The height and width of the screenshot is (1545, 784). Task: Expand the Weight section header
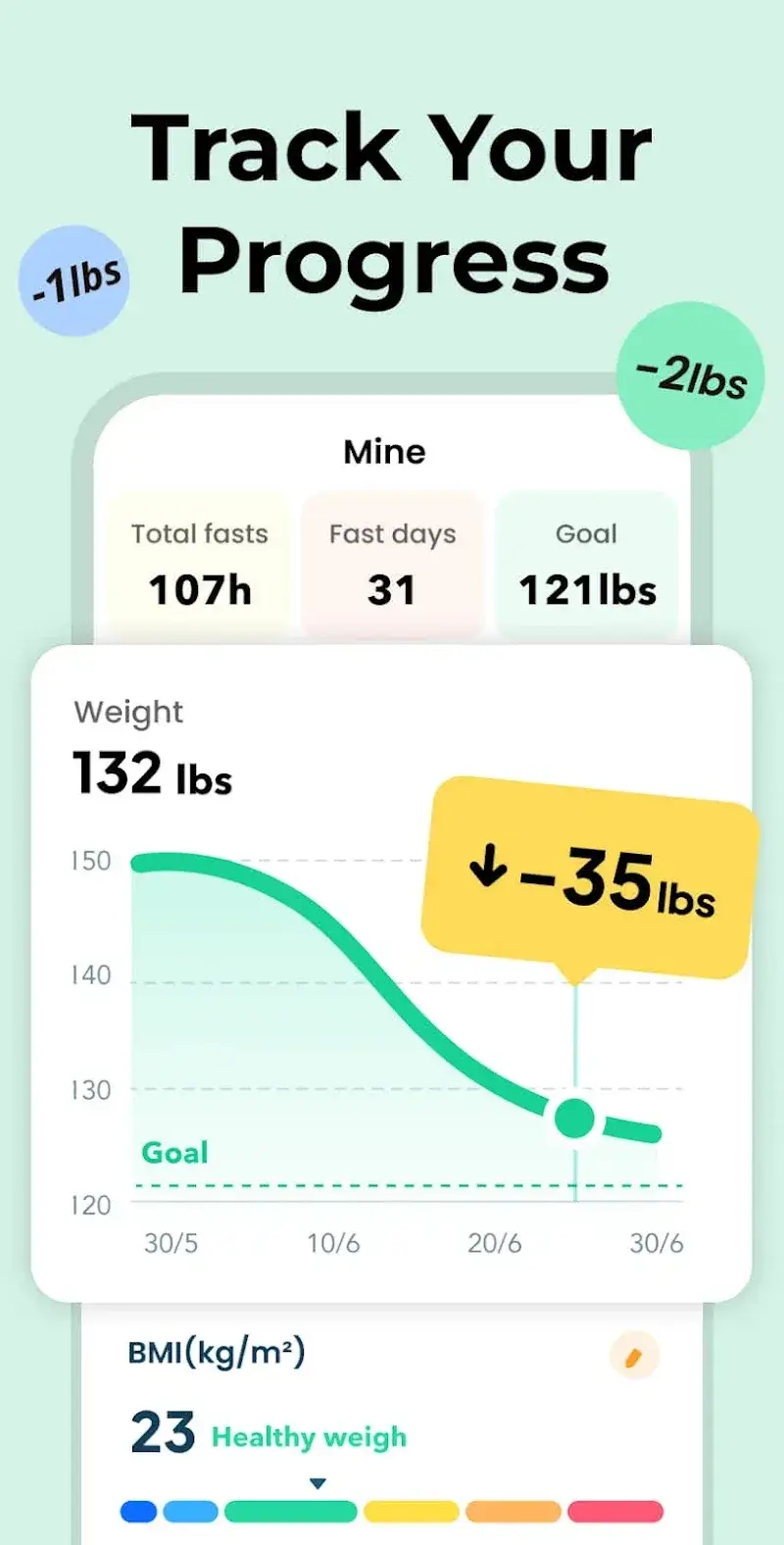coord(128,712)
